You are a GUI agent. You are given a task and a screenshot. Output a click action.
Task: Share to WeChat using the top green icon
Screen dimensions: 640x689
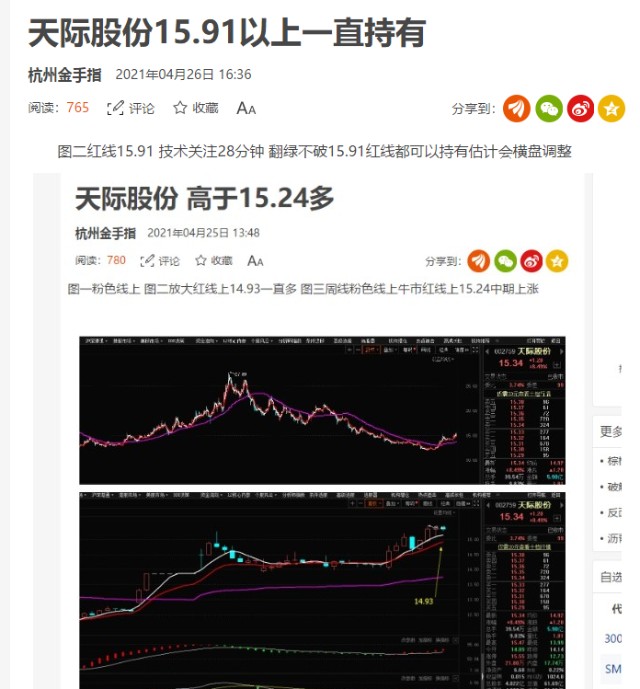point(548,108)
